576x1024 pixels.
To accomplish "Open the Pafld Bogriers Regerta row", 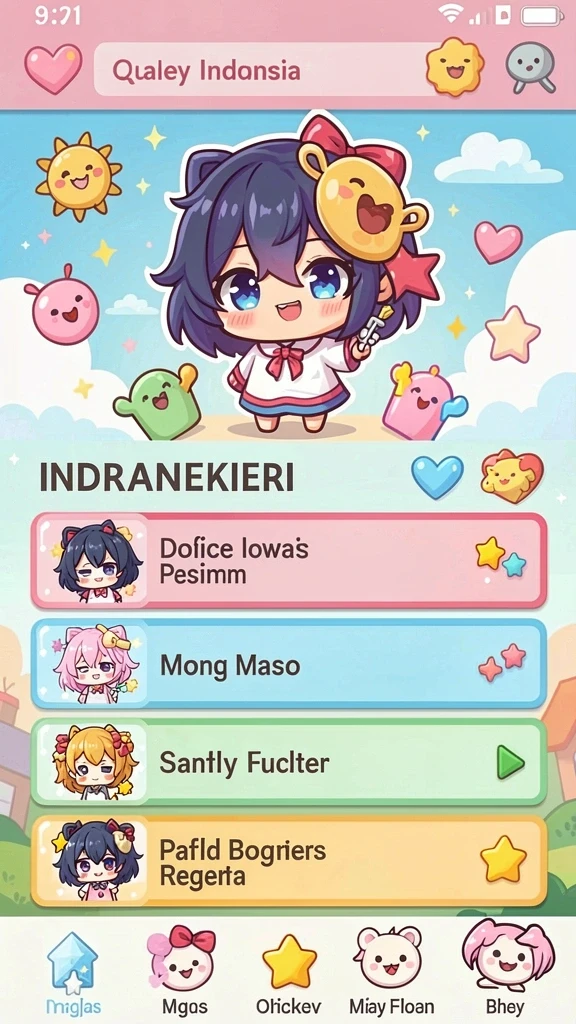I will 289,861.
